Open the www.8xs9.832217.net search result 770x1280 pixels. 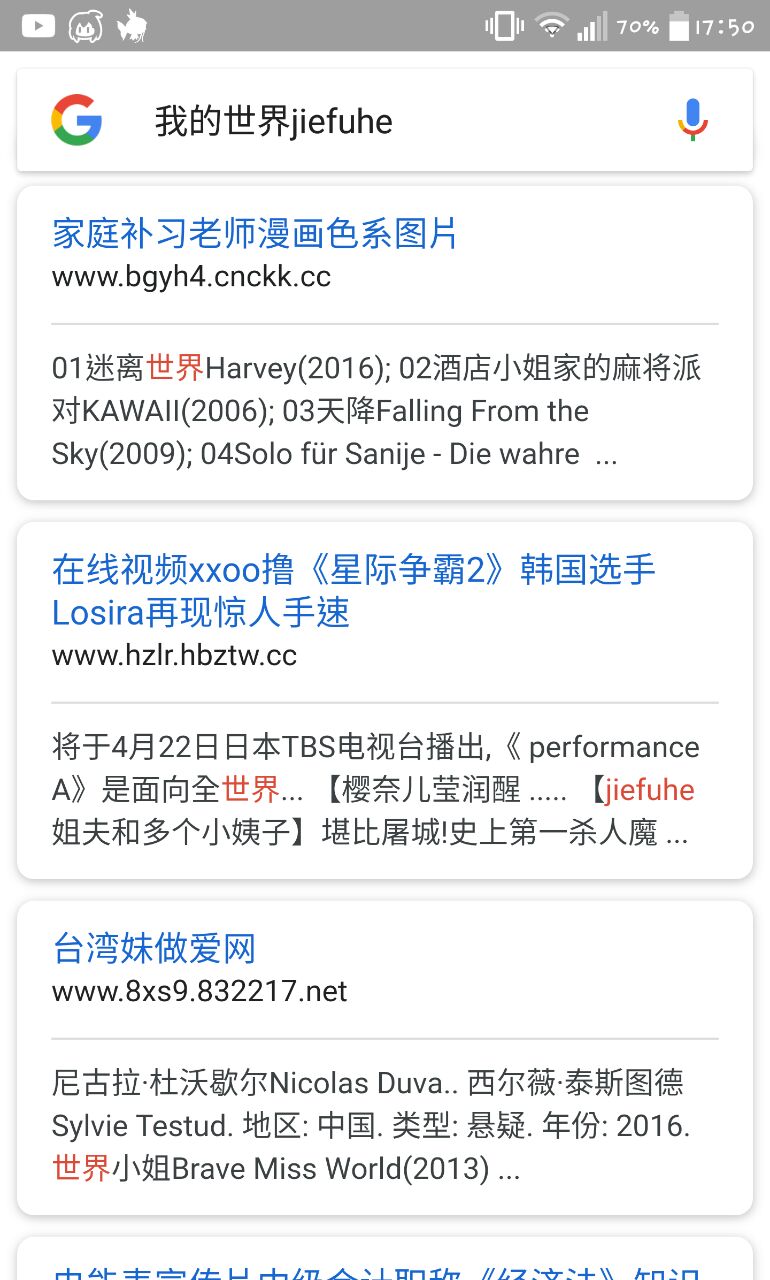[154, 948]
